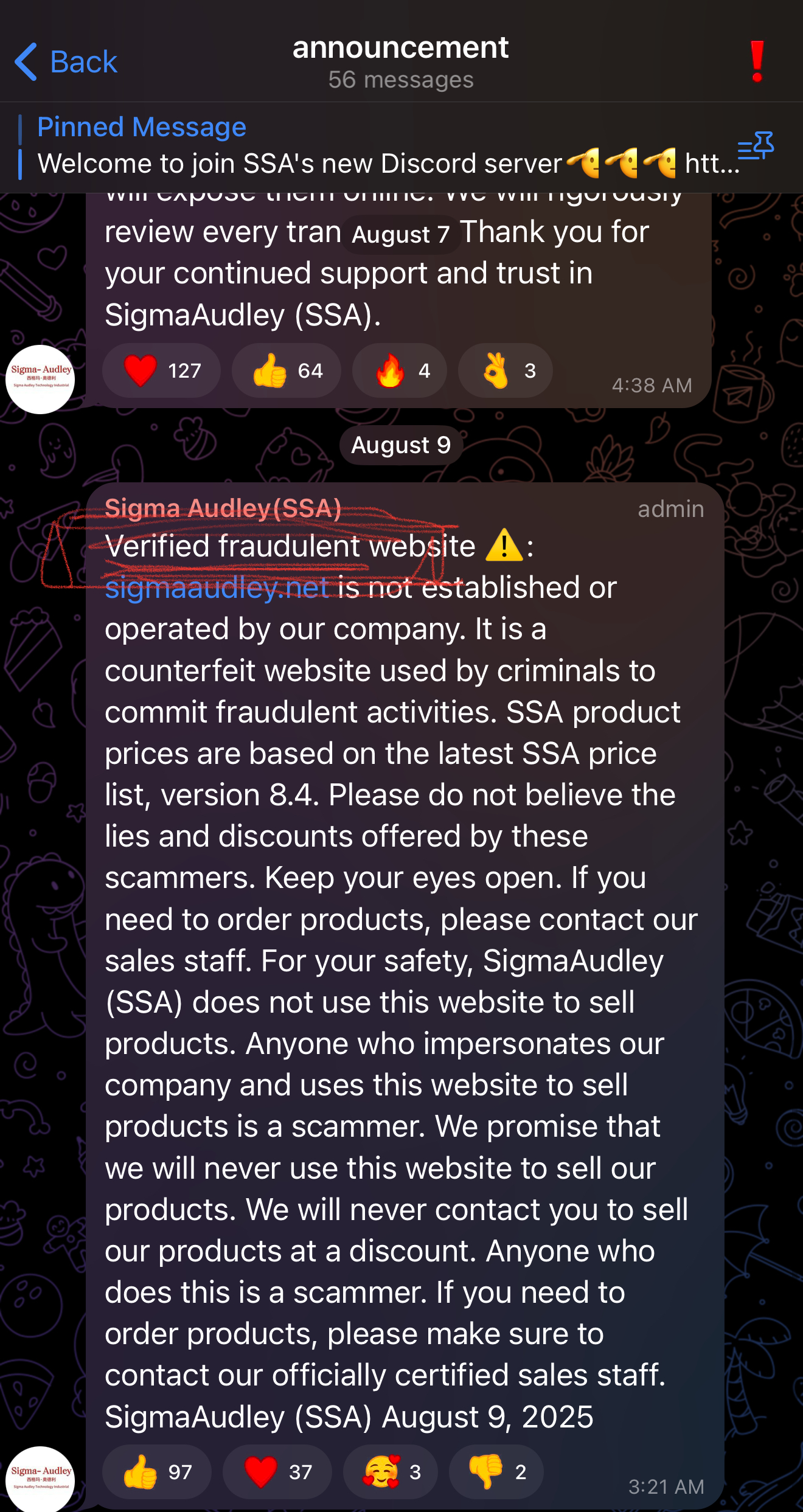
Task: Add thumbs up reaction with 97 count
Action: [157, 1472]
